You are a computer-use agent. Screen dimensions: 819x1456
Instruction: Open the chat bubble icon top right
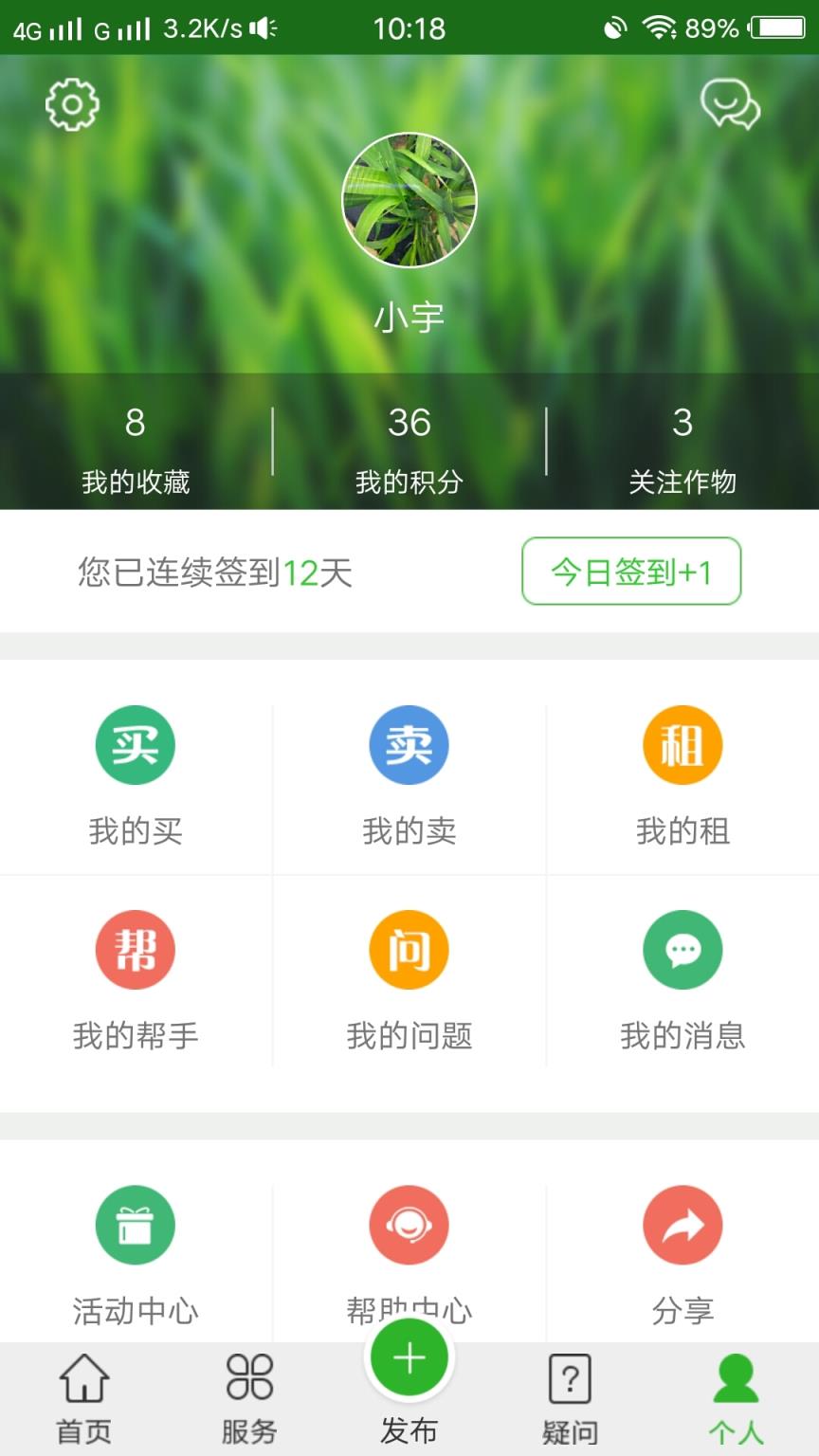tap(732, 106)
